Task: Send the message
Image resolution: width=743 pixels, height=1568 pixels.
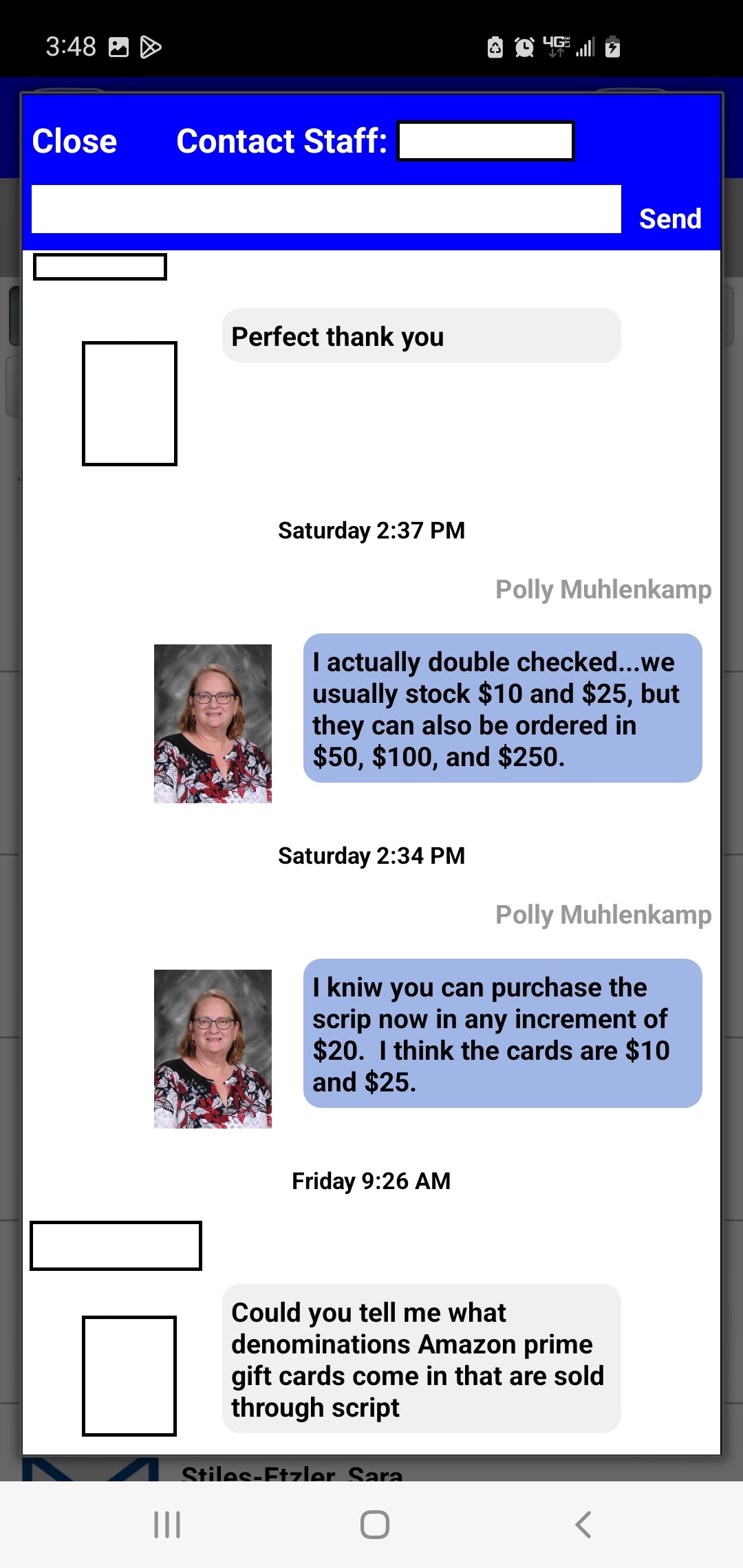Action: pos(670,219)
